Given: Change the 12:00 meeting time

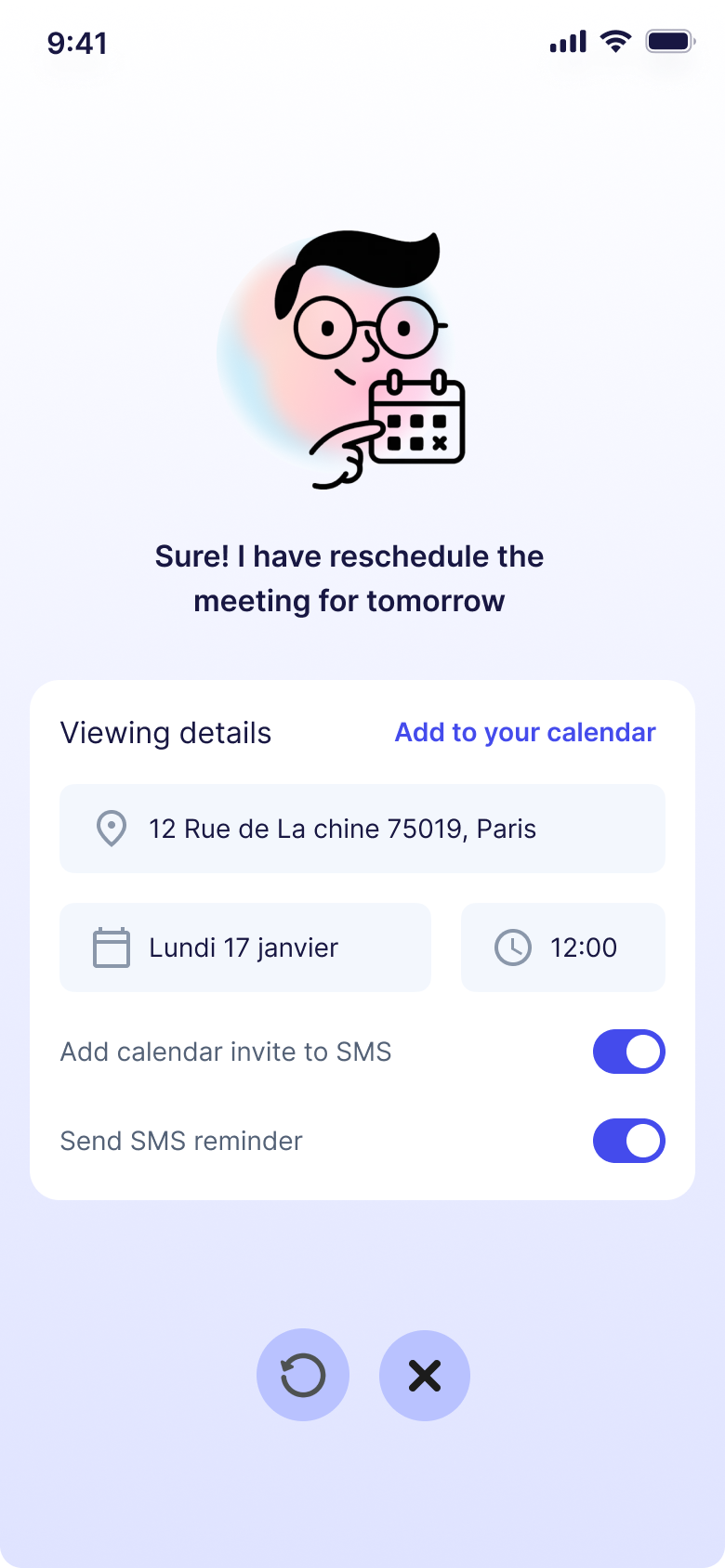Looking at the screenshot, I should point(562,947).
